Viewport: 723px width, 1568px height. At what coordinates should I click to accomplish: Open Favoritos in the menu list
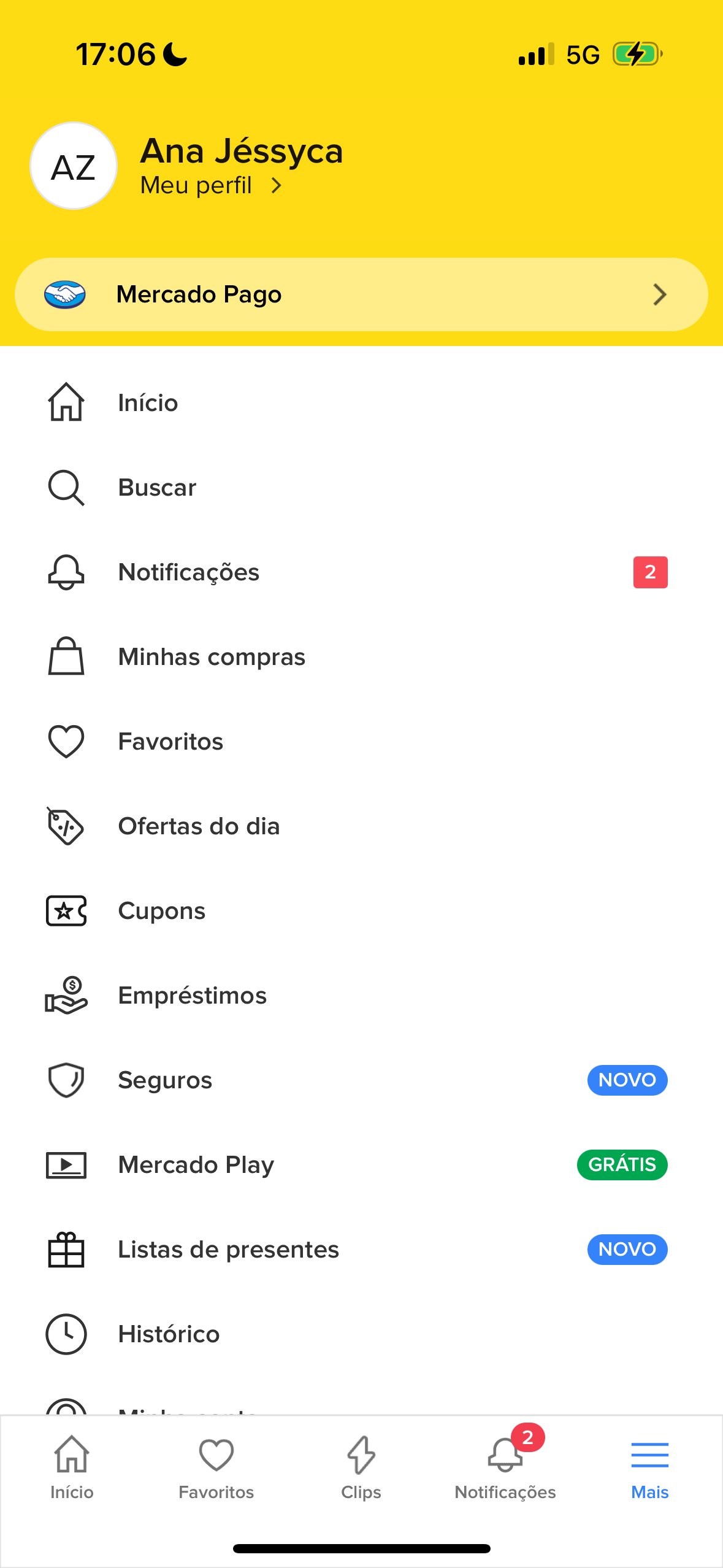[x=361, y=742]
